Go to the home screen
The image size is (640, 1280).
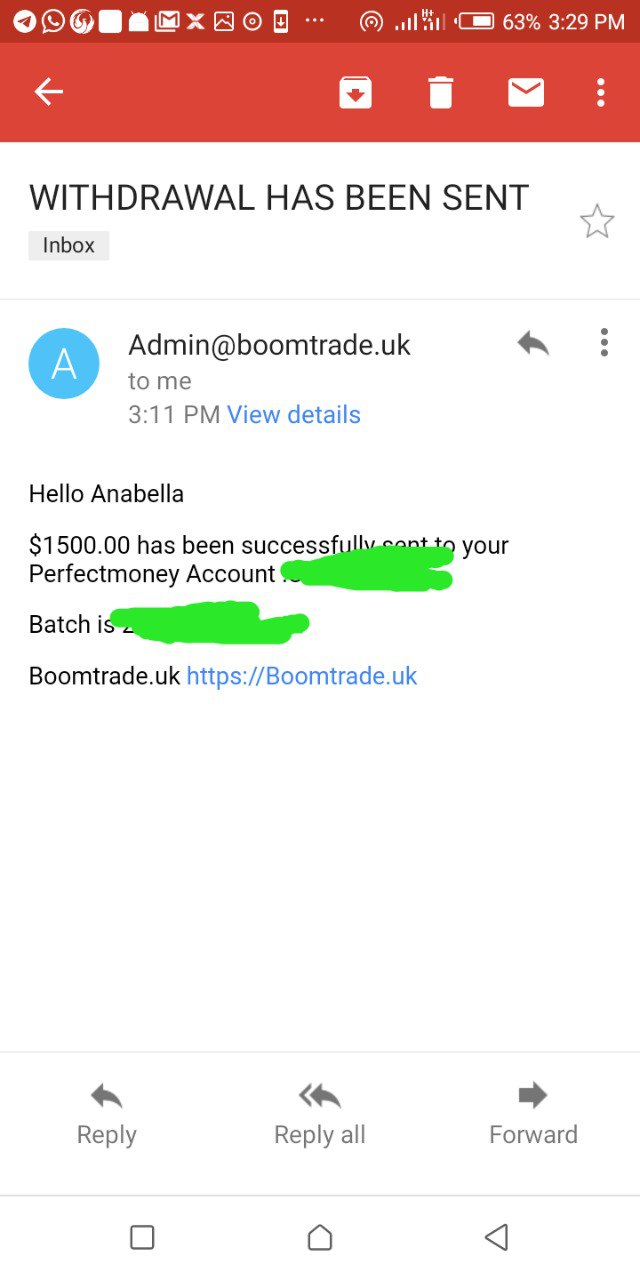click(x=320, y=1238)
